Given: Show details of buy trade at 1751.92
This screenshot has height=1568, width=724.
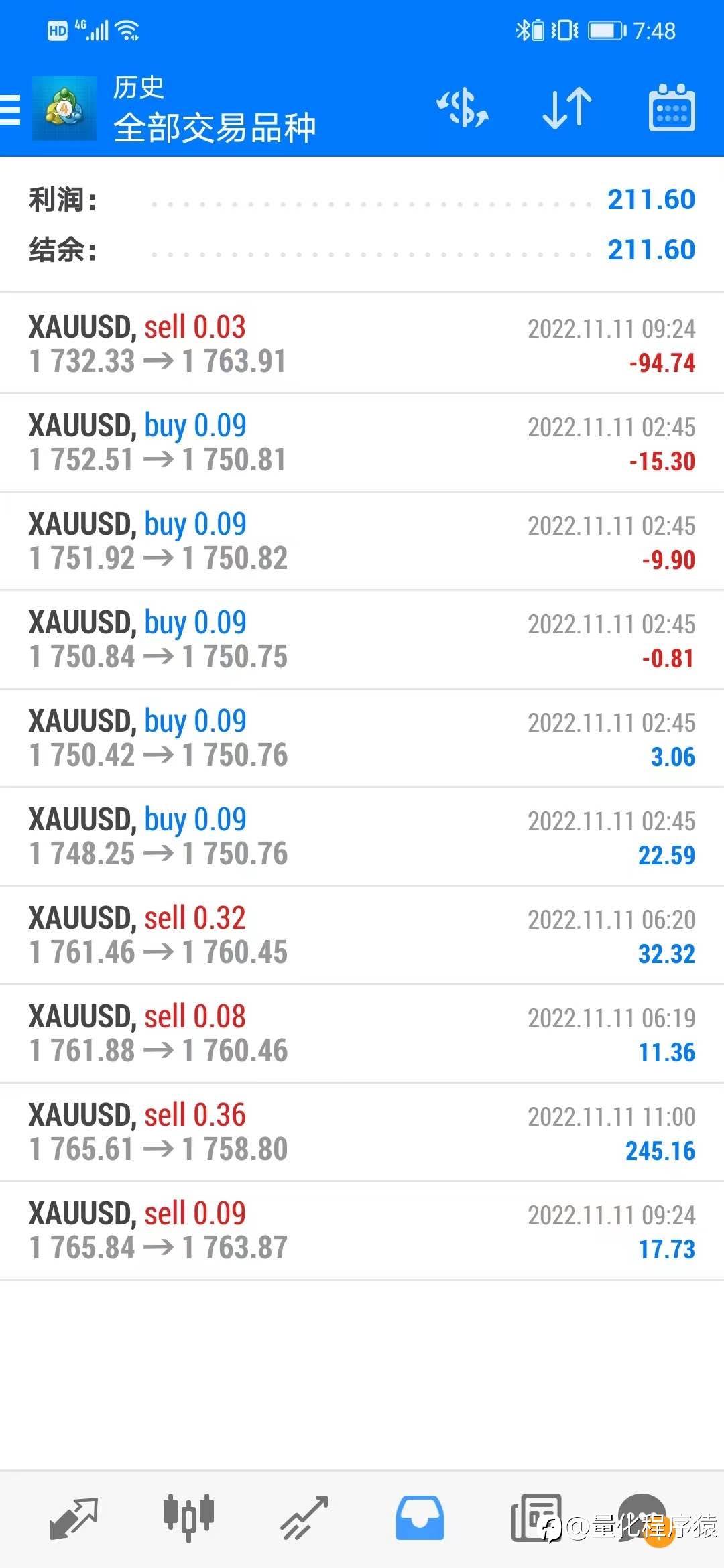Looking at the screenshot, I should pos(362,541).
